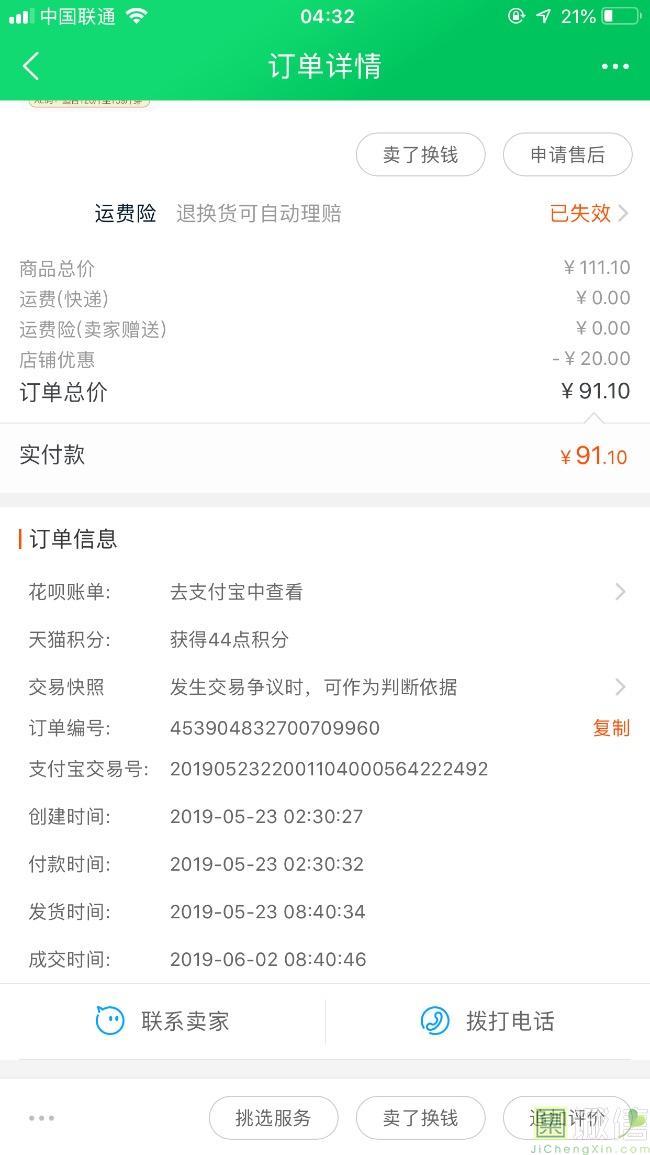The image size is (650, 1155).
Task: Call the seller using 拨打电话
Action: click(488, 1021)
